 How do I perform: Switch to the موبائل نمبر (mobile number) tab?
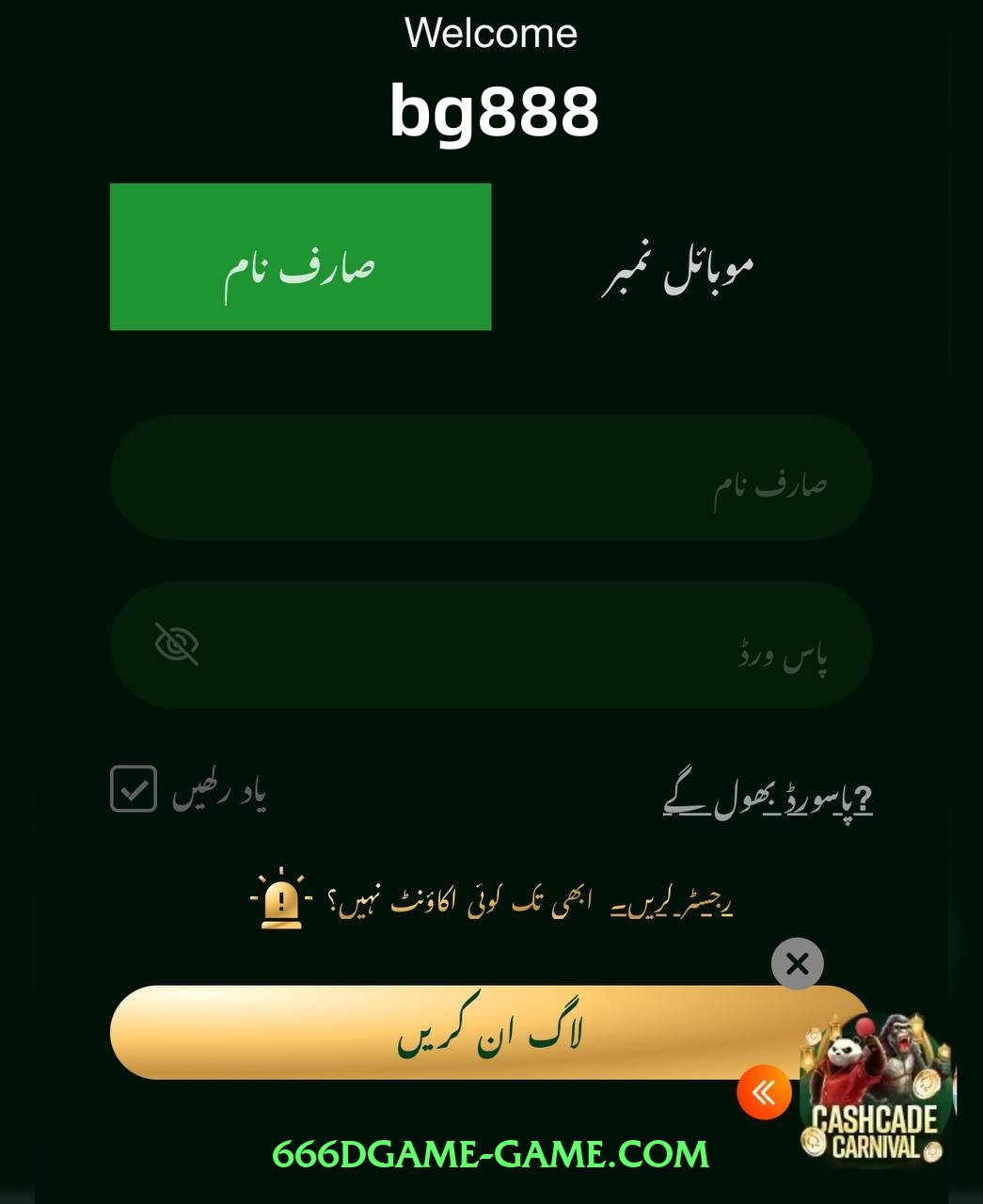coord(679,266)
